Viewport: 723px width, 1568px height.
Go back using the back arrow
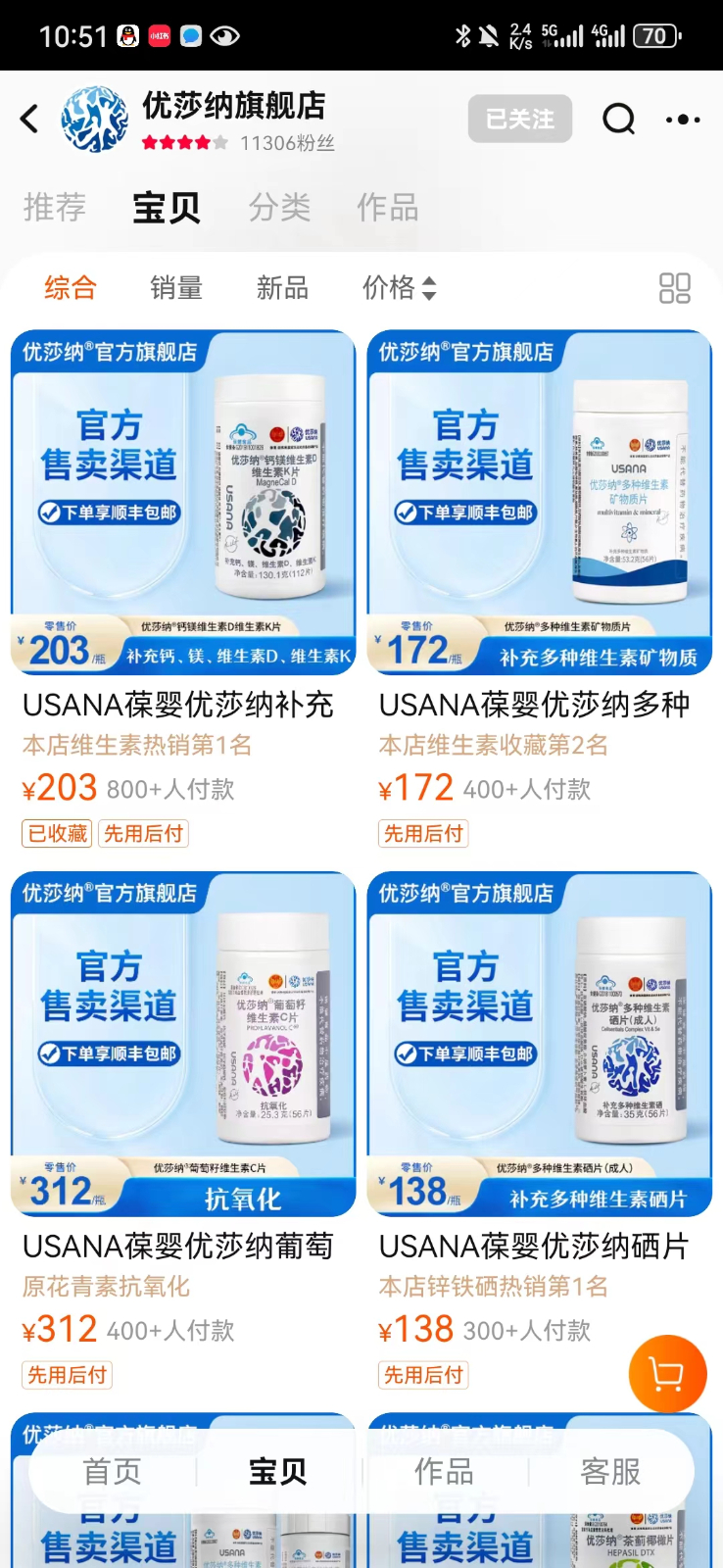30,120
